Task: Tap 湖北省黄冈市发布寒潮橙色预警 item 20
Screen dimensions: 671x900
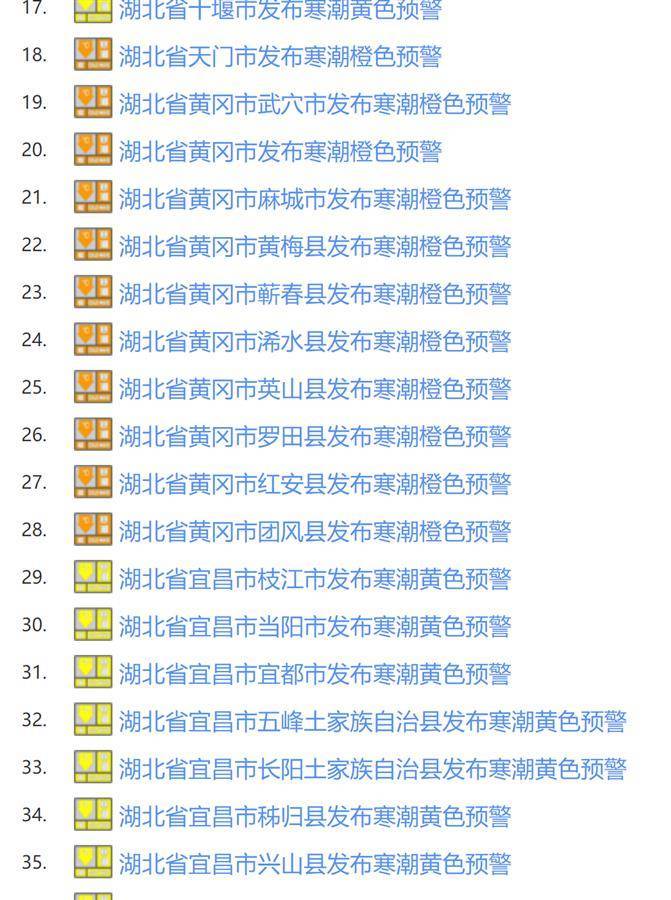Action: click(x=280, y=151)
